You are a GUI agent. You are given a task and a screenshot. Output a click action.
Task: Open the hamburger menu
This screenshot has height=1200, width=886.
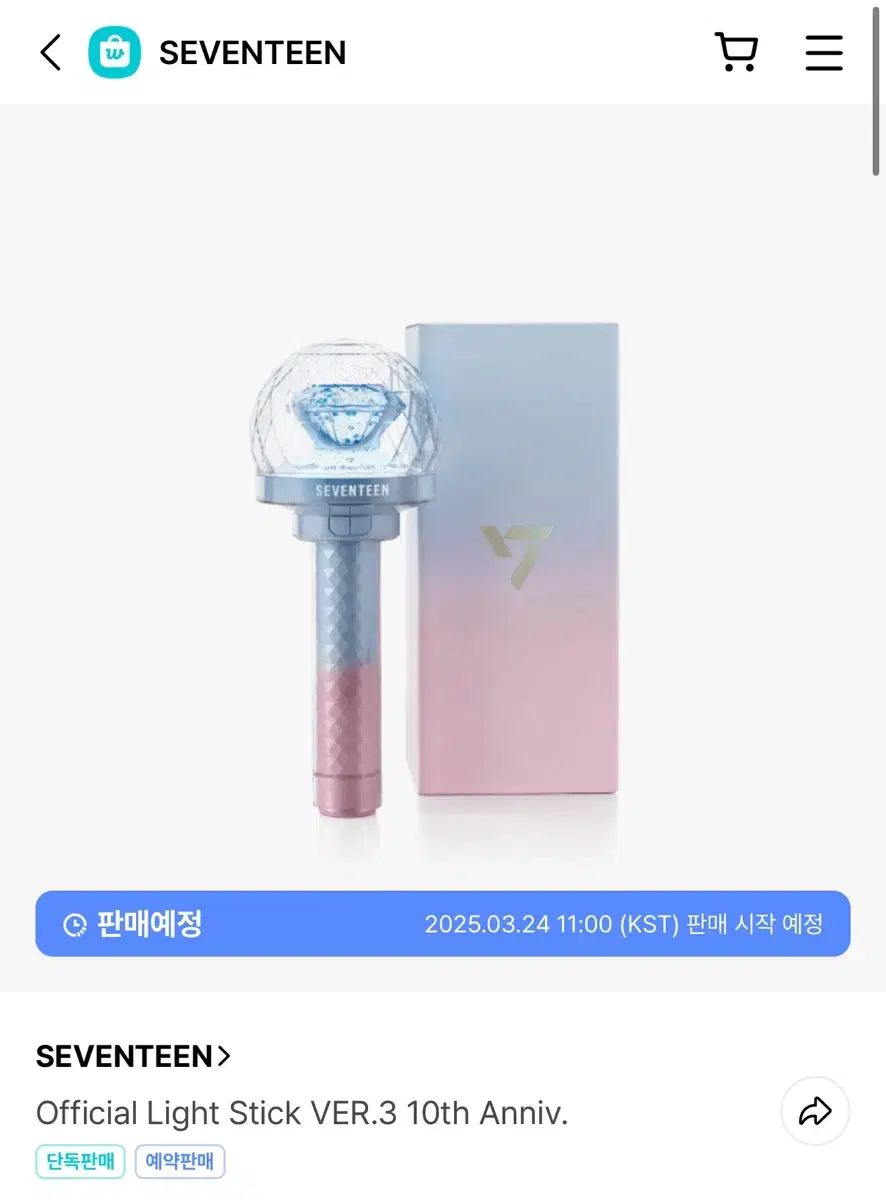pyautogui.click(x=824, y=52)
